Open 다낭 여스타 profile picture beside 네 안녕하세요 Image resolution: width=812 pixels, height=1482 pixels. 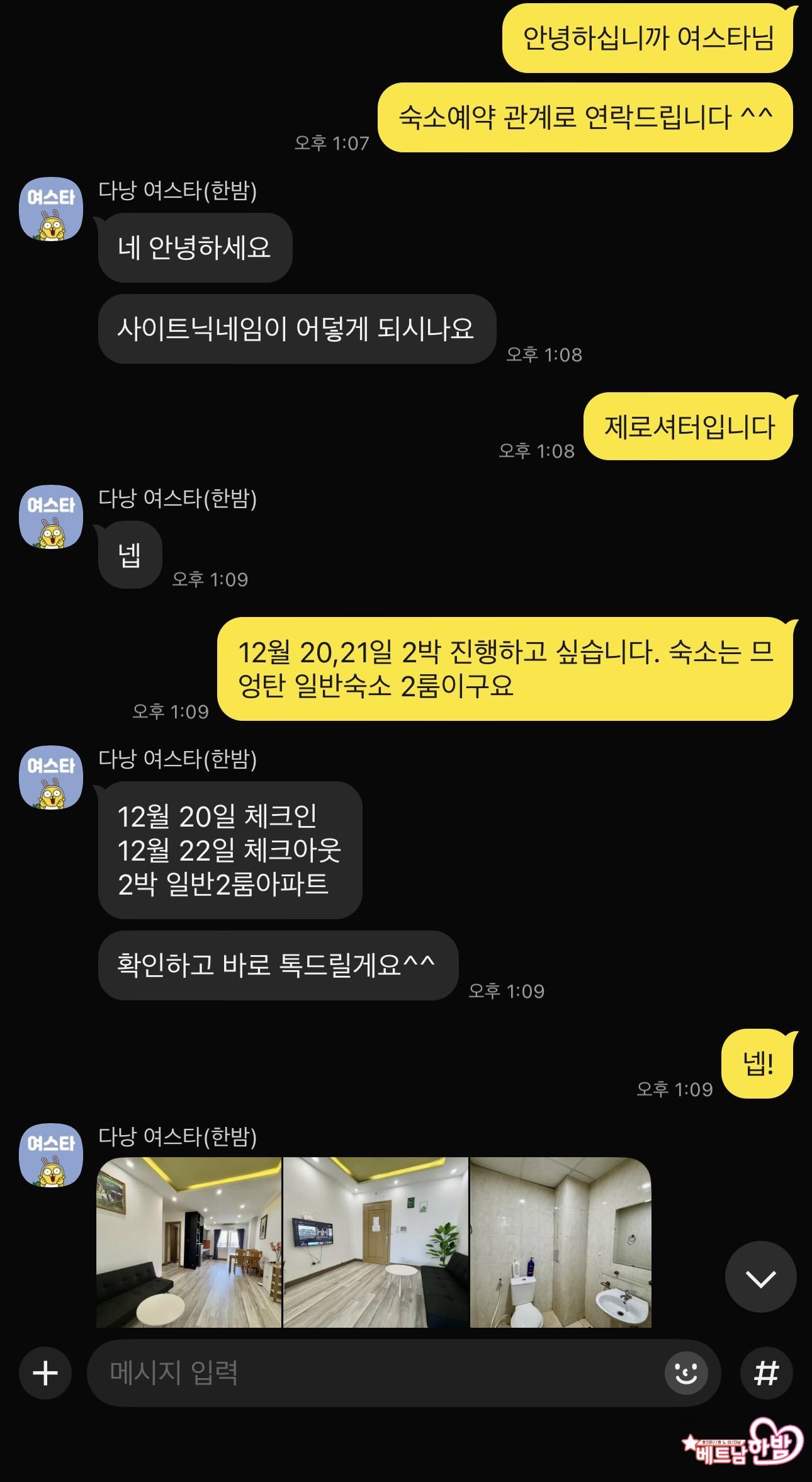[x=52, y=209]
